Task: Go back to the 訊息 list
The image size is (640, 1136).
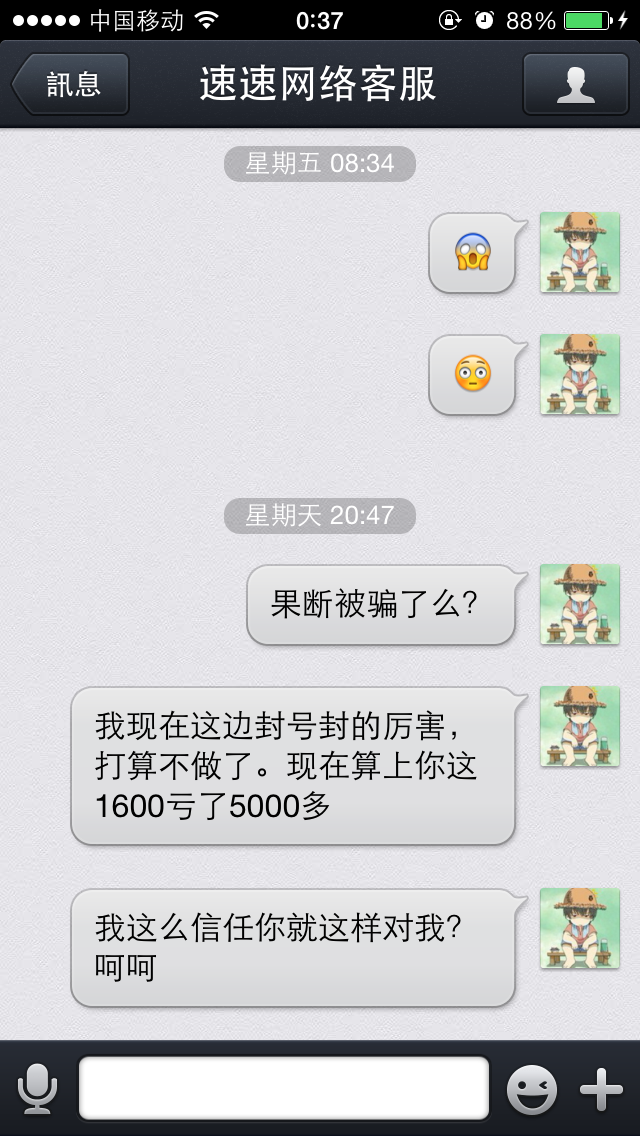Action: click(70, 84)
